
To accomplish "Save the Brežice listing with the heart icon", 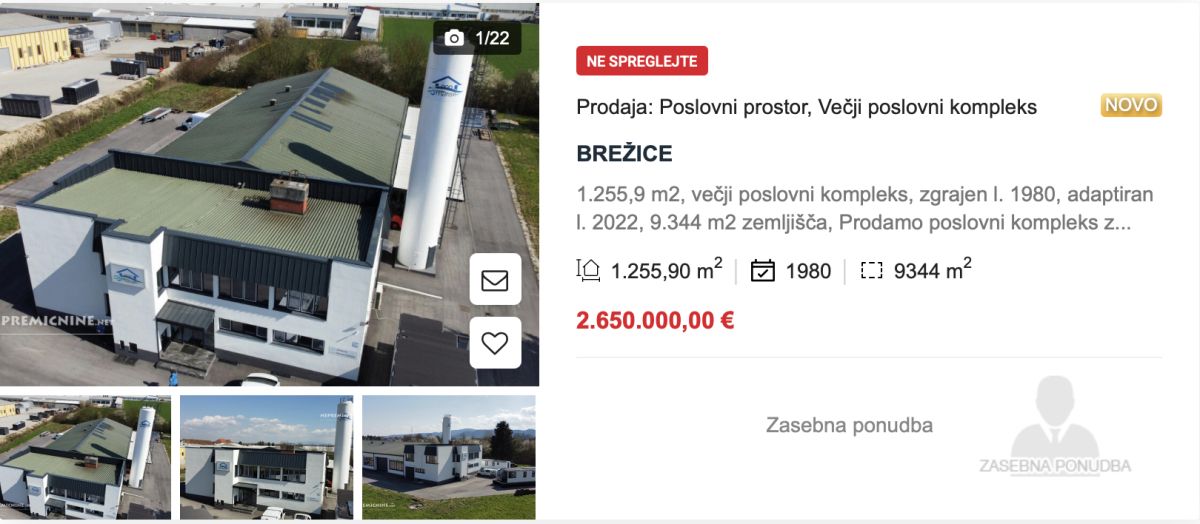I will pyautogui.click(x=495, y=343).
